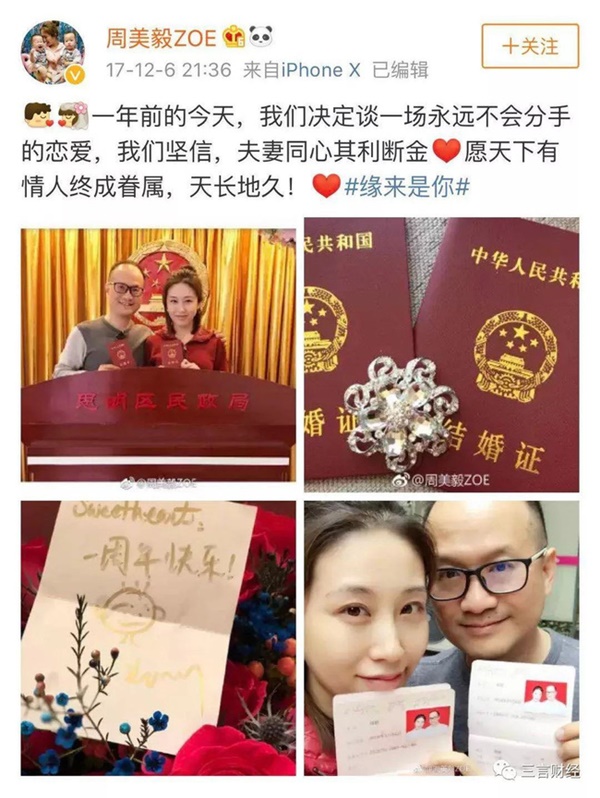Open the #缘来是你# hashtag

click(406, 186)
